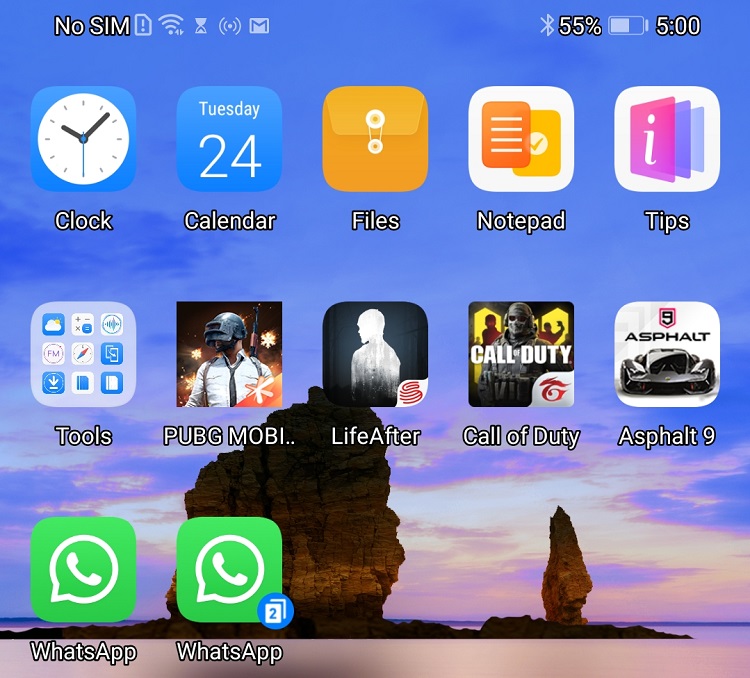Expand the Tools folder
Screen dimensions: 750x678
(83, 354)
